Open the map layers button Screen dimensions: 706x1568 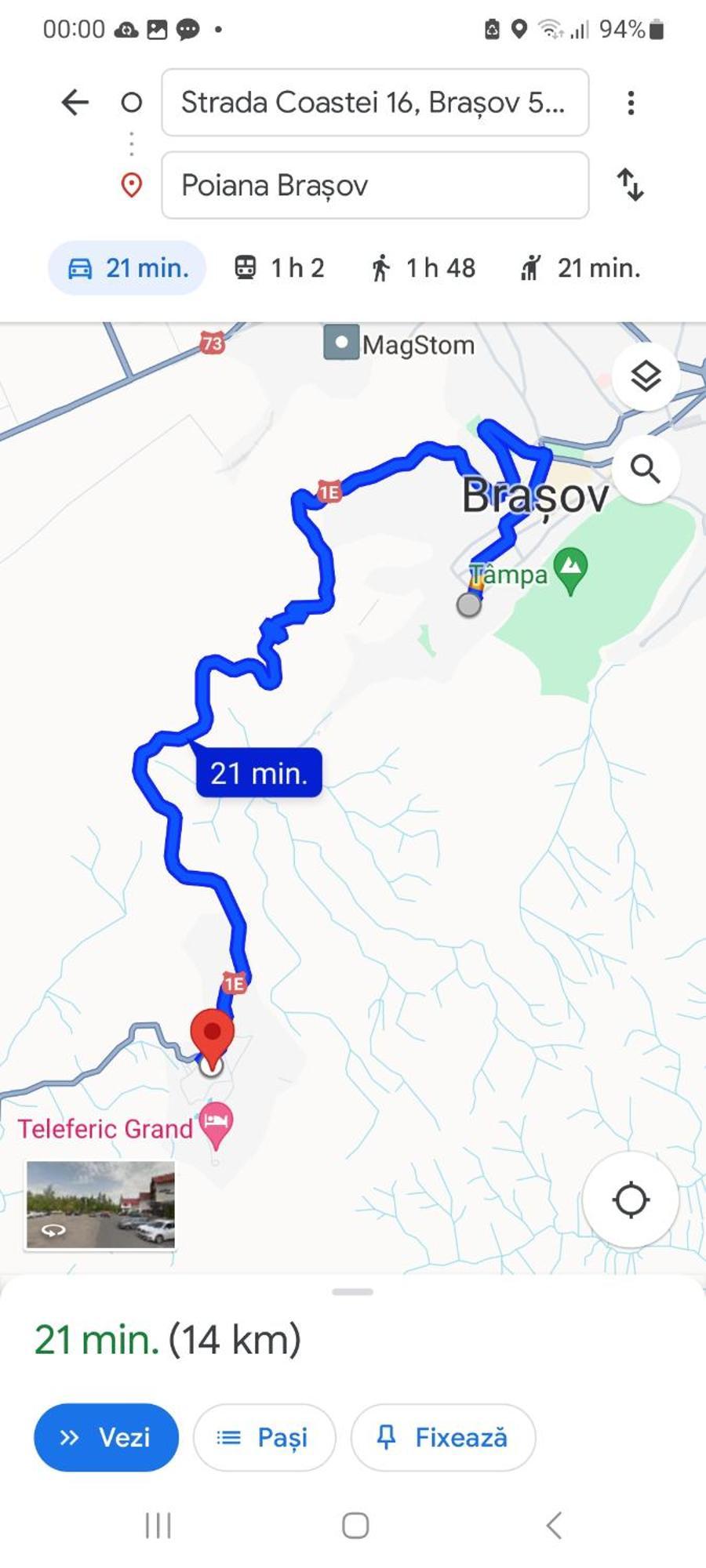646,377
